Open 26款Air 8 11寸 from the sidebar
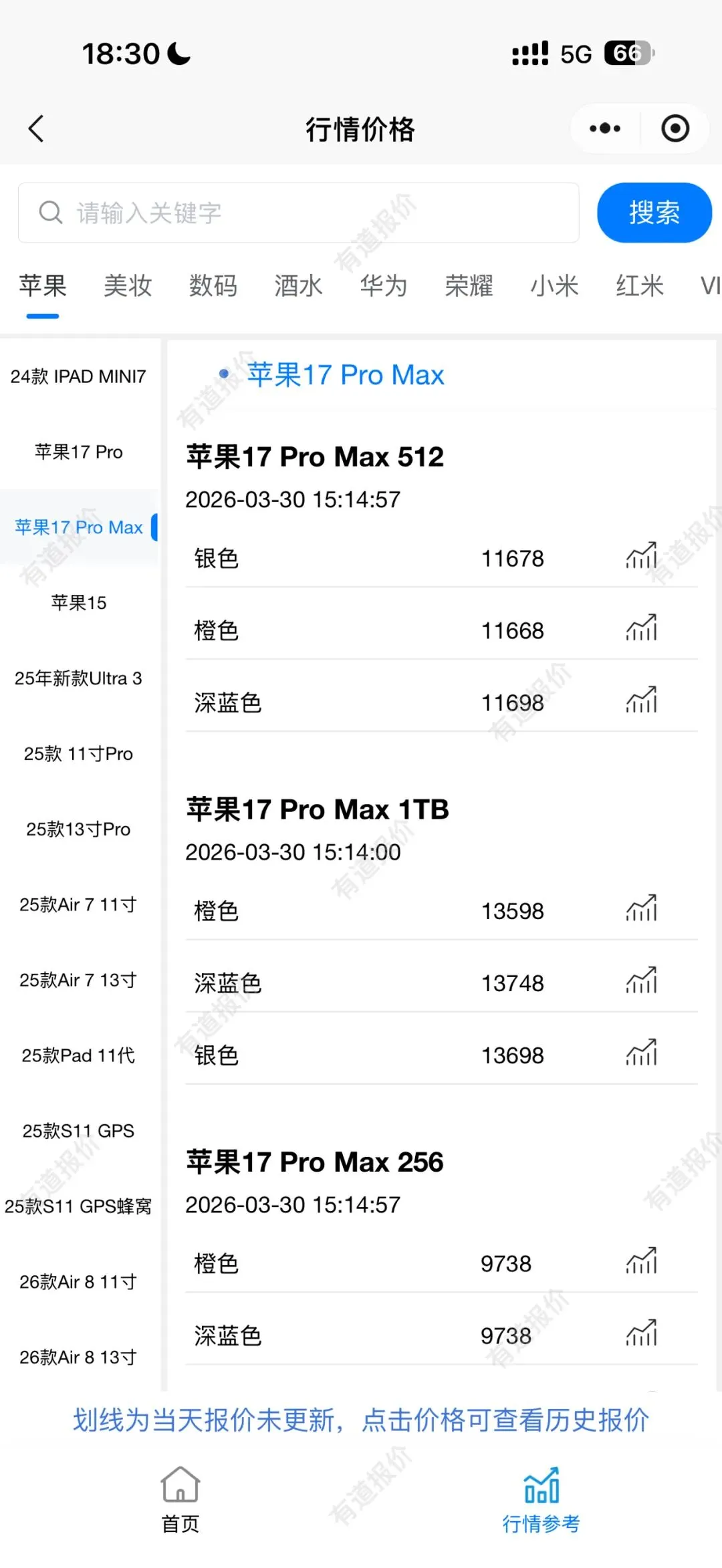This screenshot has width=722, height=1568. click(x=79, y=1282)
